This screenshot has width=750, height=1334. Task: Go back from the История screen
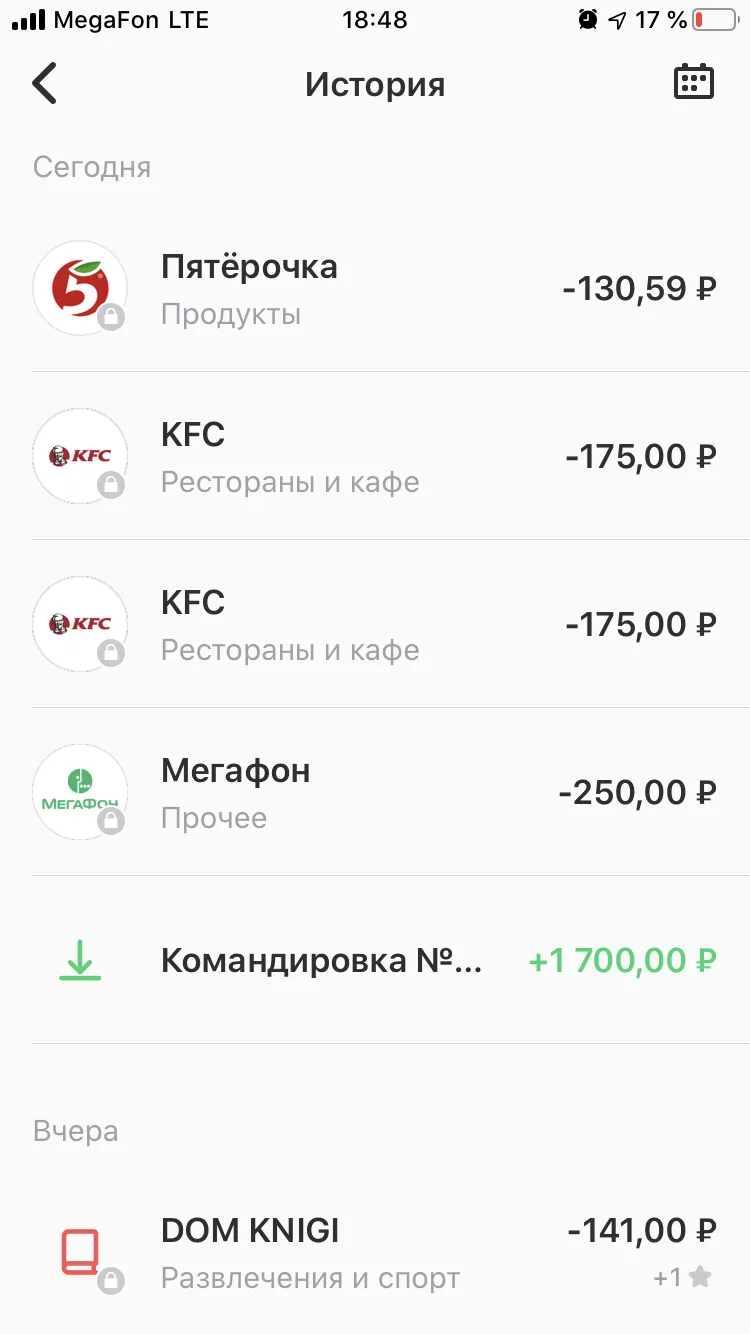point(45,83)
